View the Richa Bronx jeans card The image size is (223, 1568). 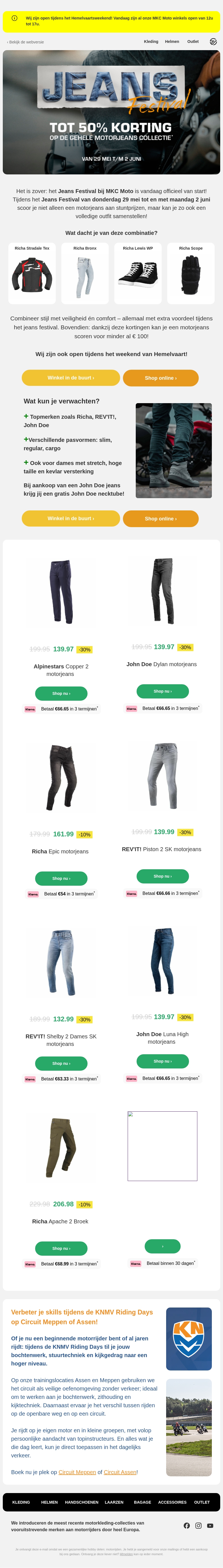[85, 273]
